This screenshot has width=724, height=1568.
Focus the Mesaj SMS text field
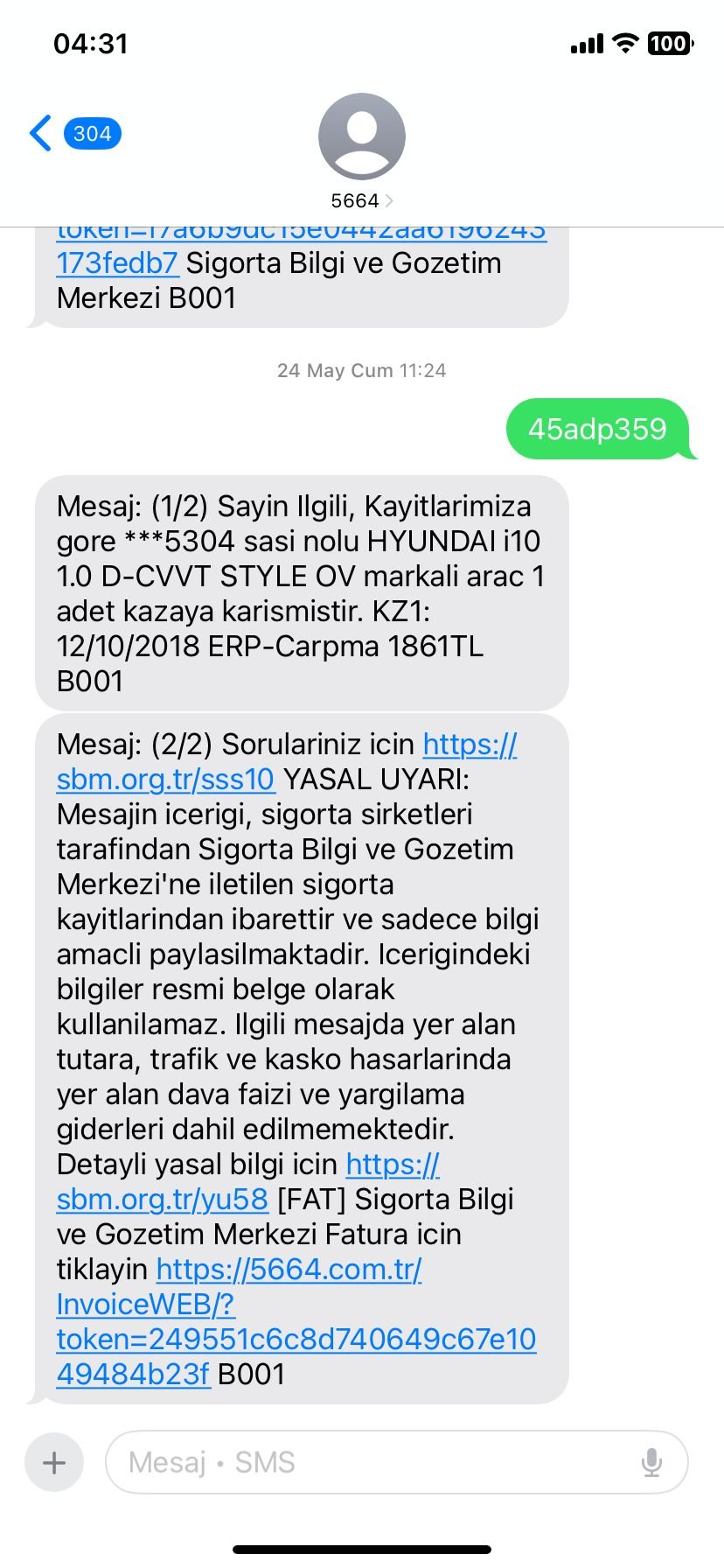[x=376, y=1462]
